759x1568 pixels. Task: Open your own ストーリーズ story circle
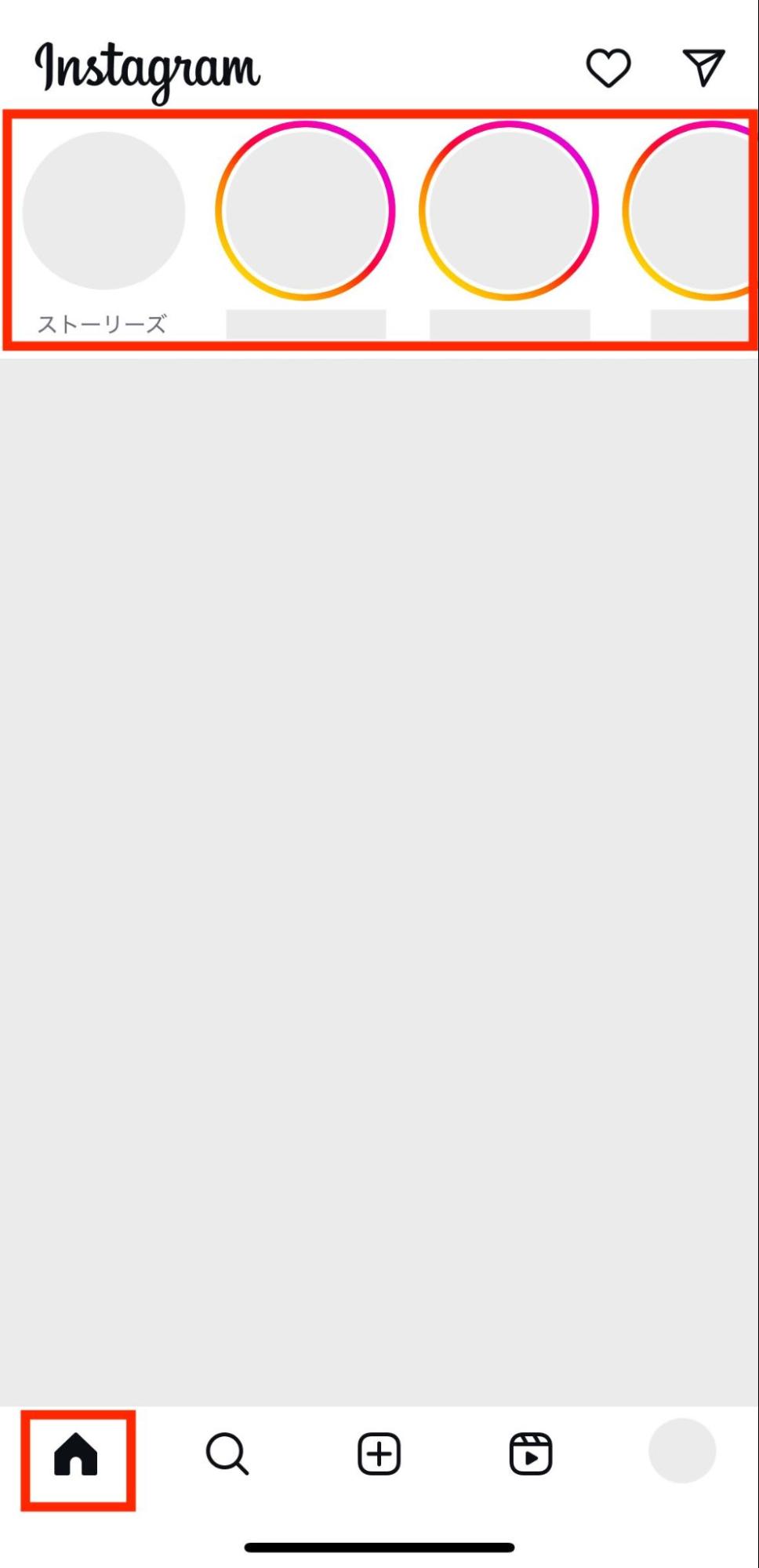tap(103, 211)
